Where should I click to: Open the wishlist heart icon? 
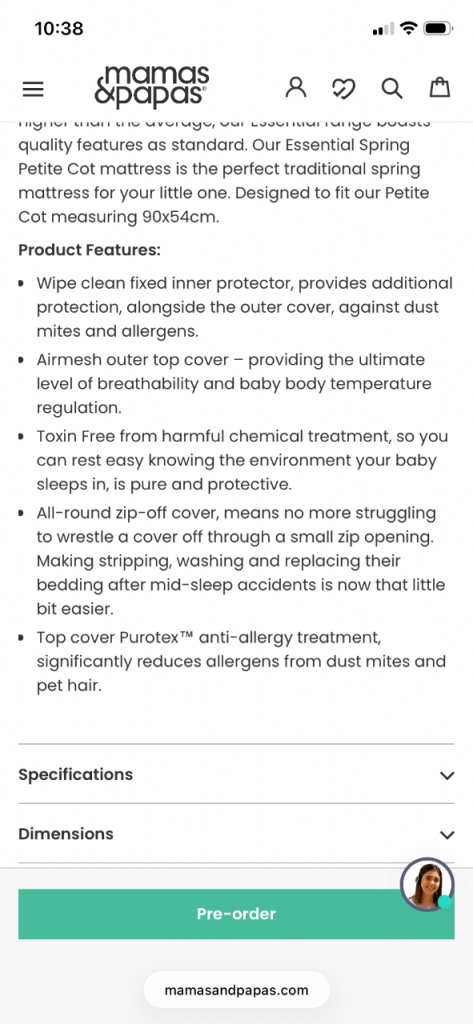344,88
